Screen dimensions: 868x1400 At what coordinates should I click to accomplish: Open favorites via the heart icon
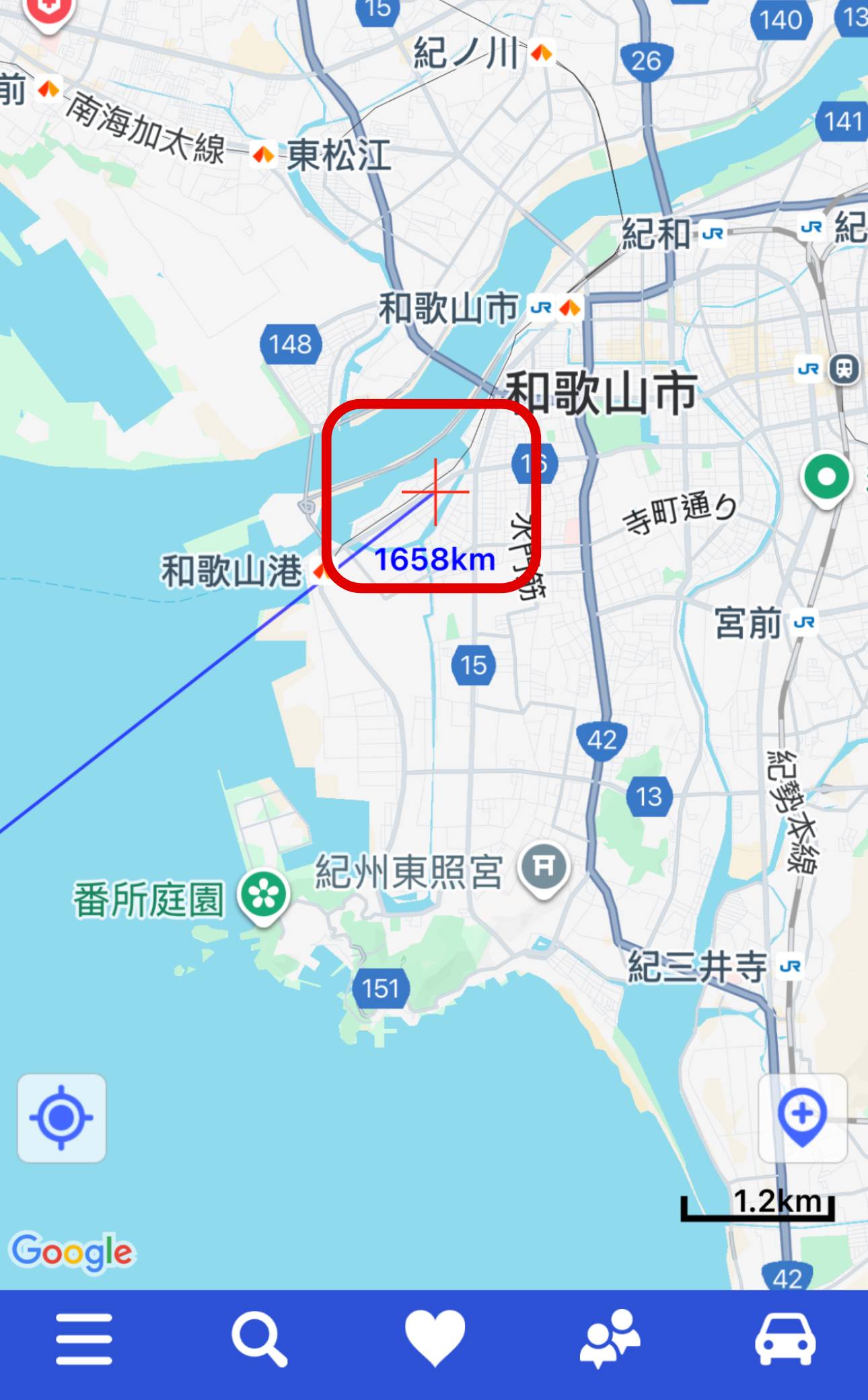pyautogui.click(x=434, y=1338)
